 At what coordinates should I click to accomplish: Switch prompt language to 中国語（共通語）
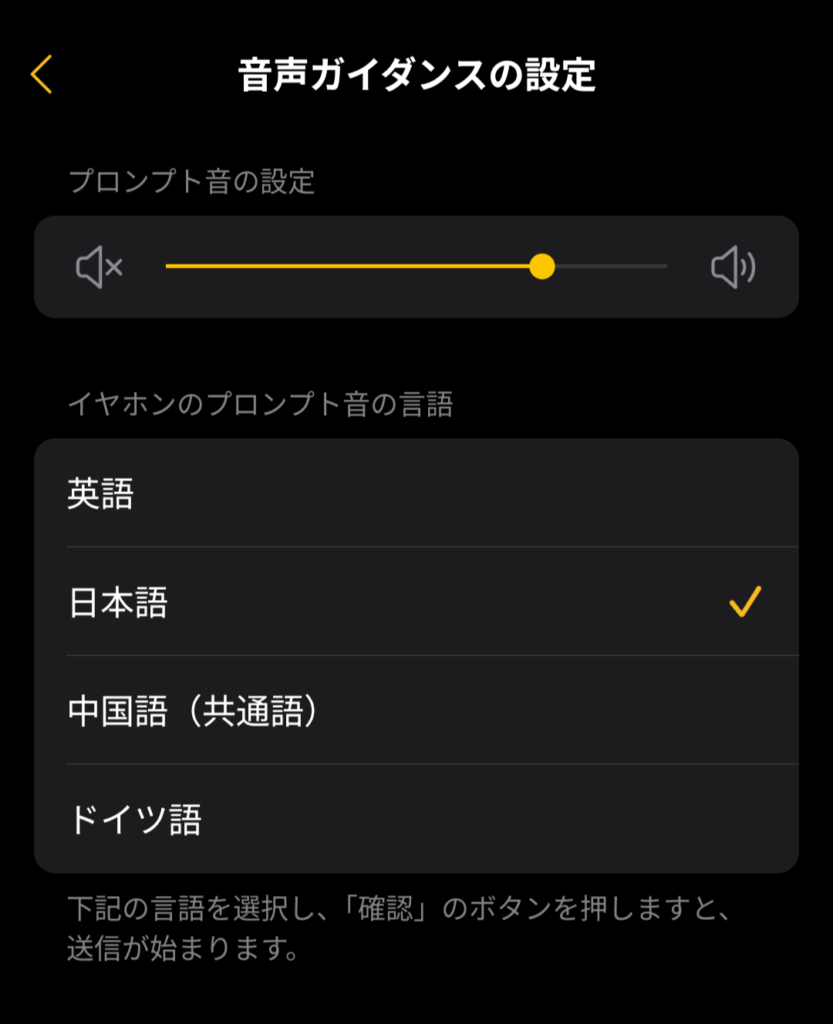416,711
